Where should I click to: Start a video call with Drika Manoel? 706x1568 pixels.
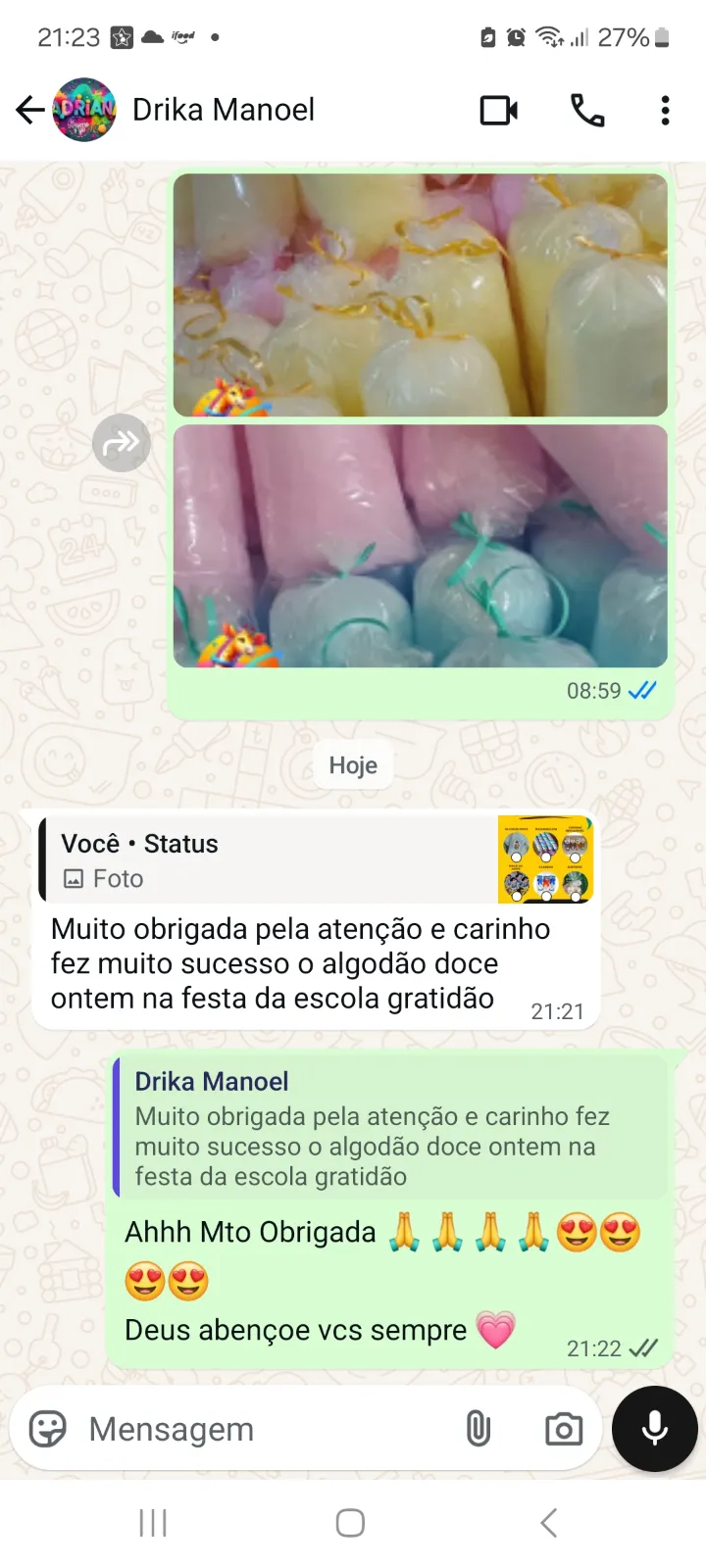[x=498, y=111]
